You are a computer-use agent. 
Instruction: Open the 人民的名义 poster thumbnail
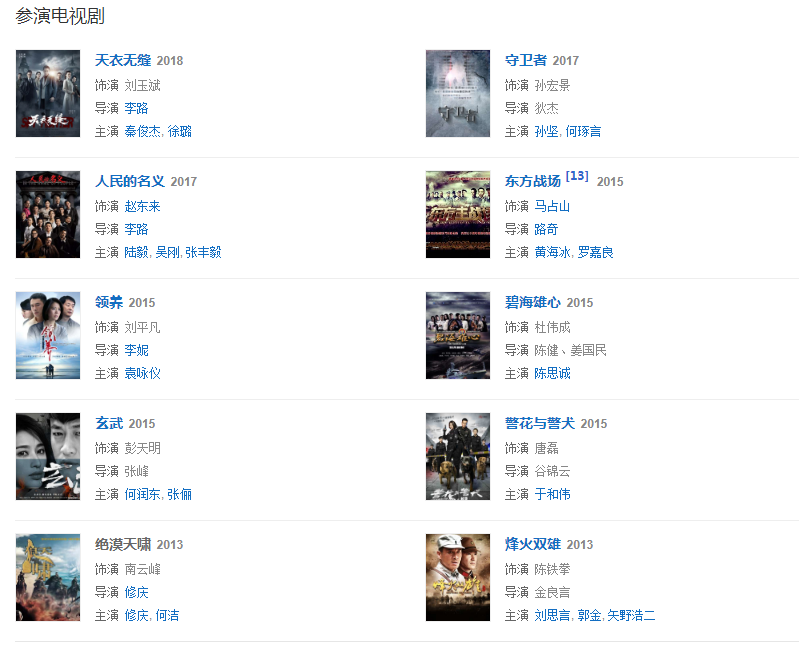[x=48, y=215]
